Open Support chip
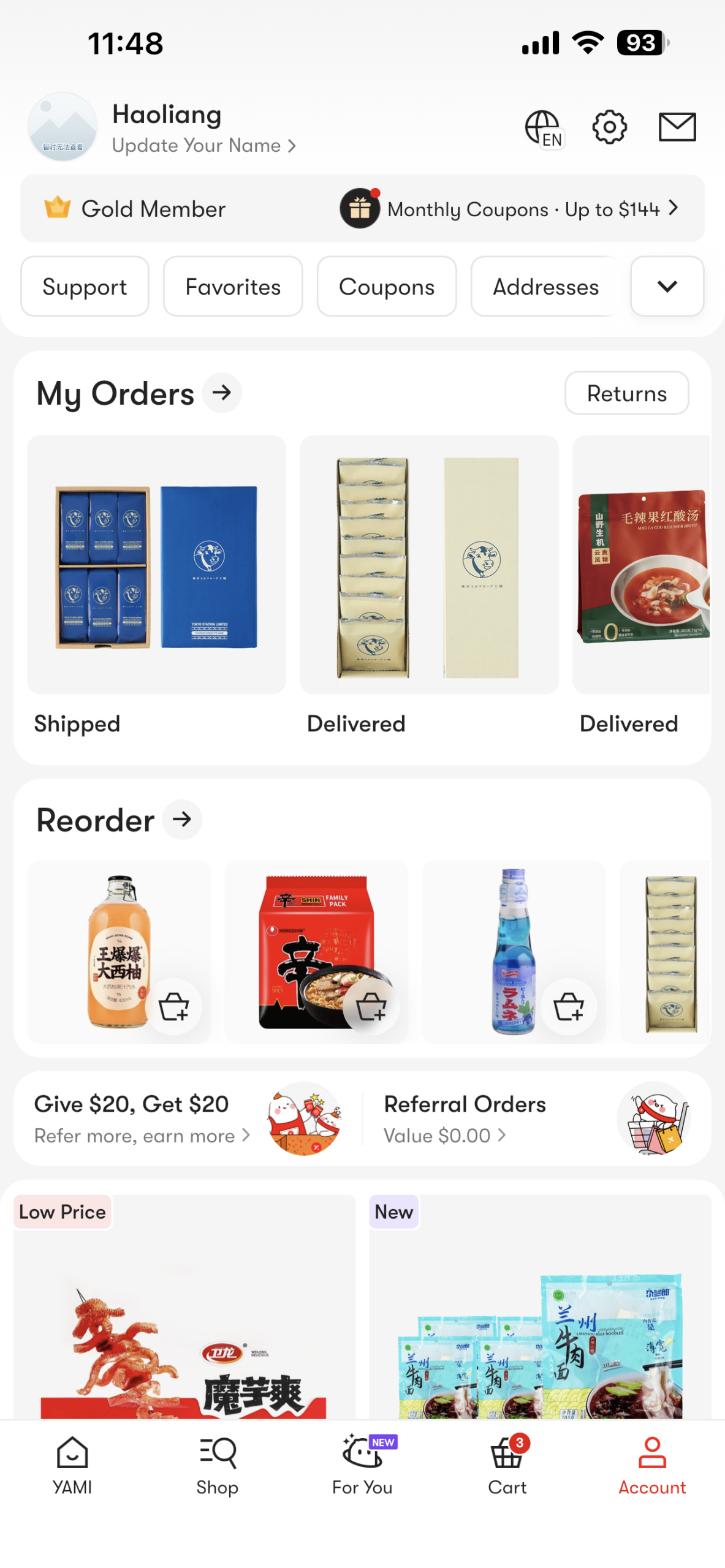The width and height of the screenshot is (725, 1568). pyautogui.click(x=85, y=287)
